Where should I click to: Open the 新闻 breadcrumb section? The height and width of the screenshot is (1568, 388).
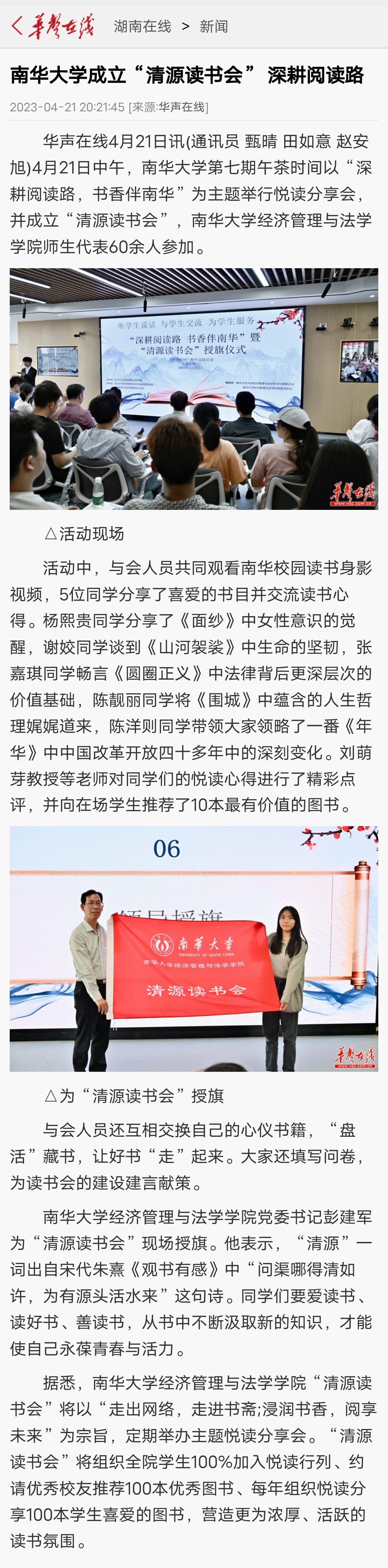pyautogui.click(x=213, y=27)
